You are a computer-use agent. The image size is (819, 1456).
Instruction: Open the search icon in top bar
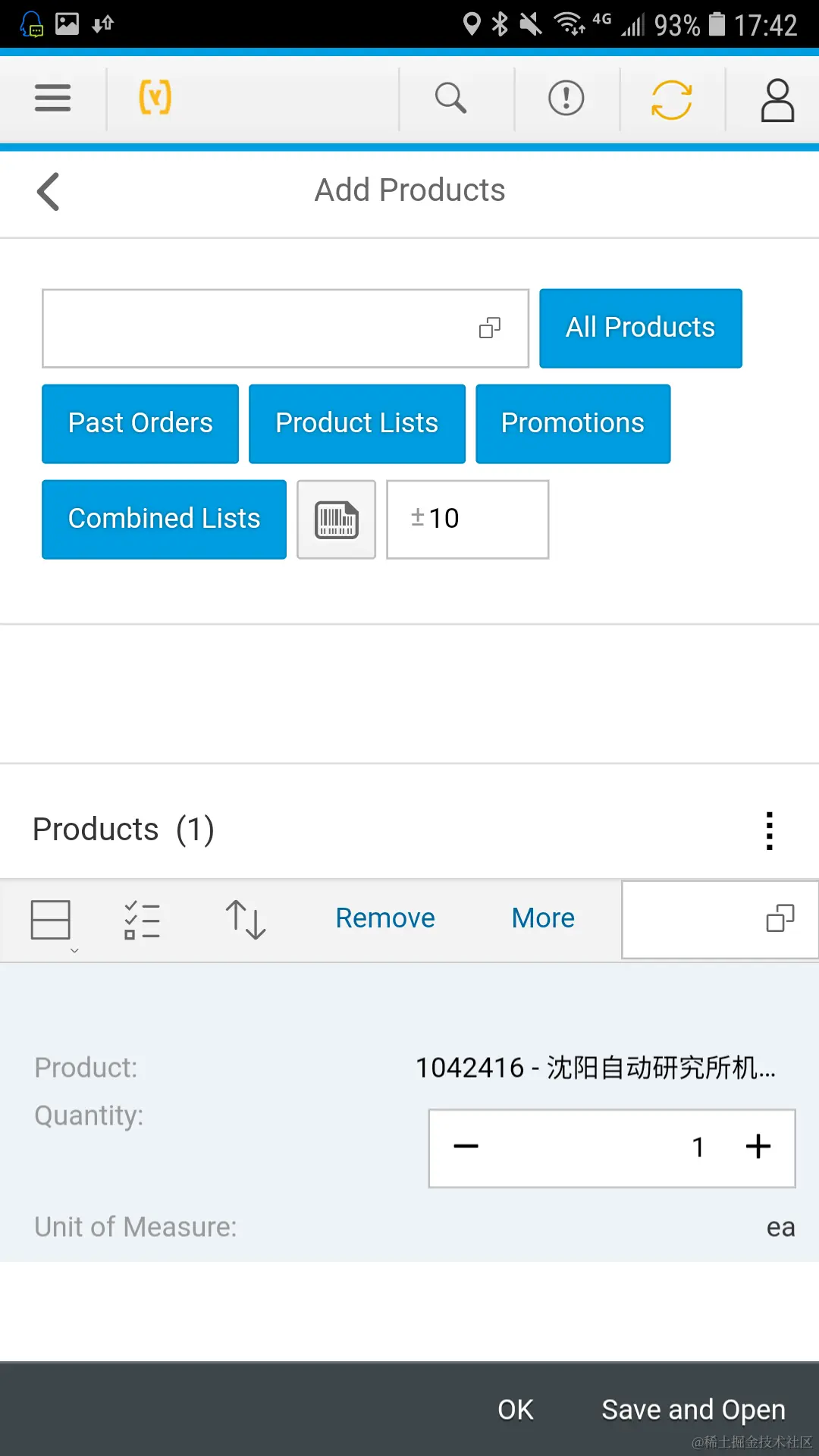[450, 98]
